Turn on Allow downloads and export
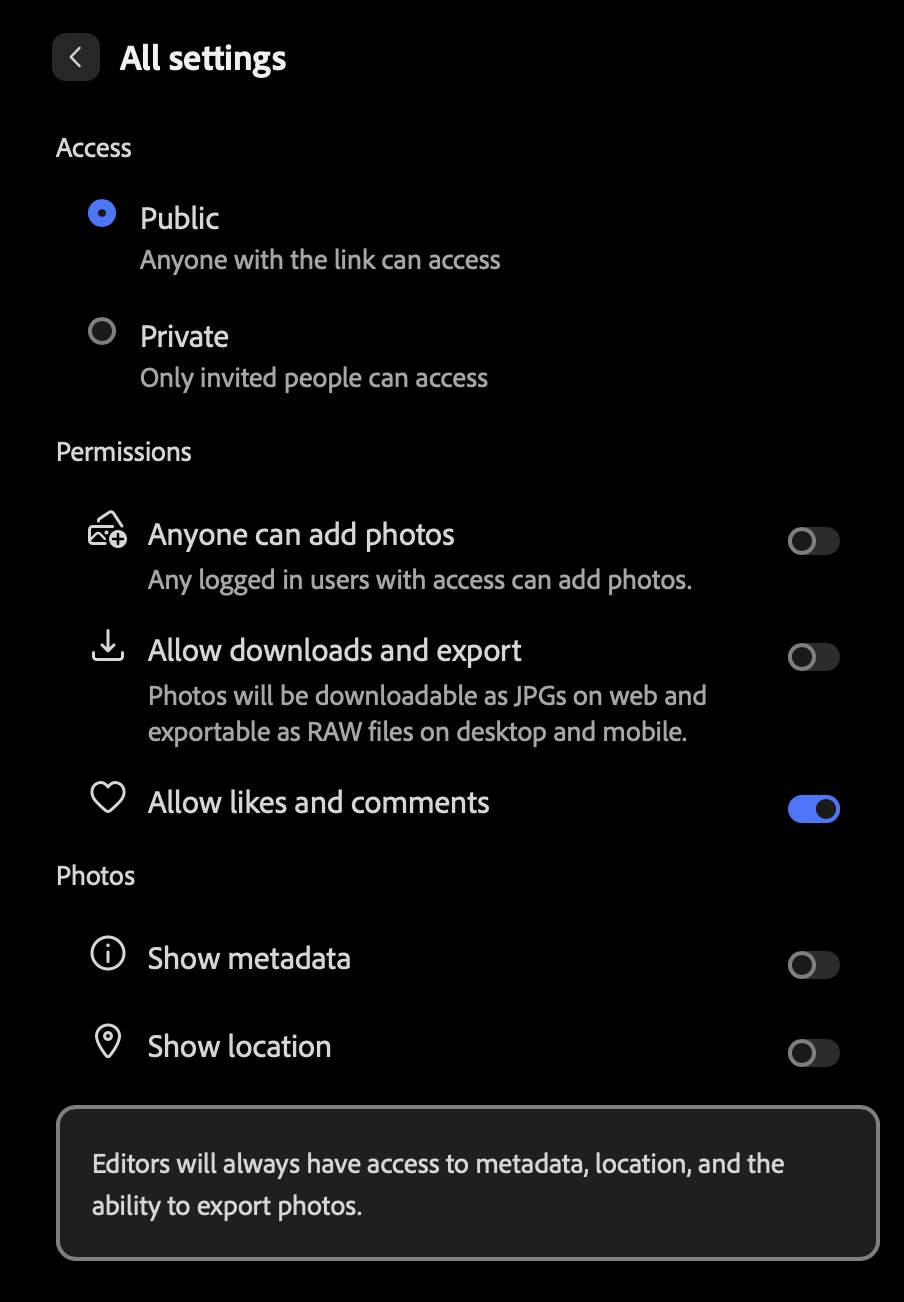 (813, 657)
